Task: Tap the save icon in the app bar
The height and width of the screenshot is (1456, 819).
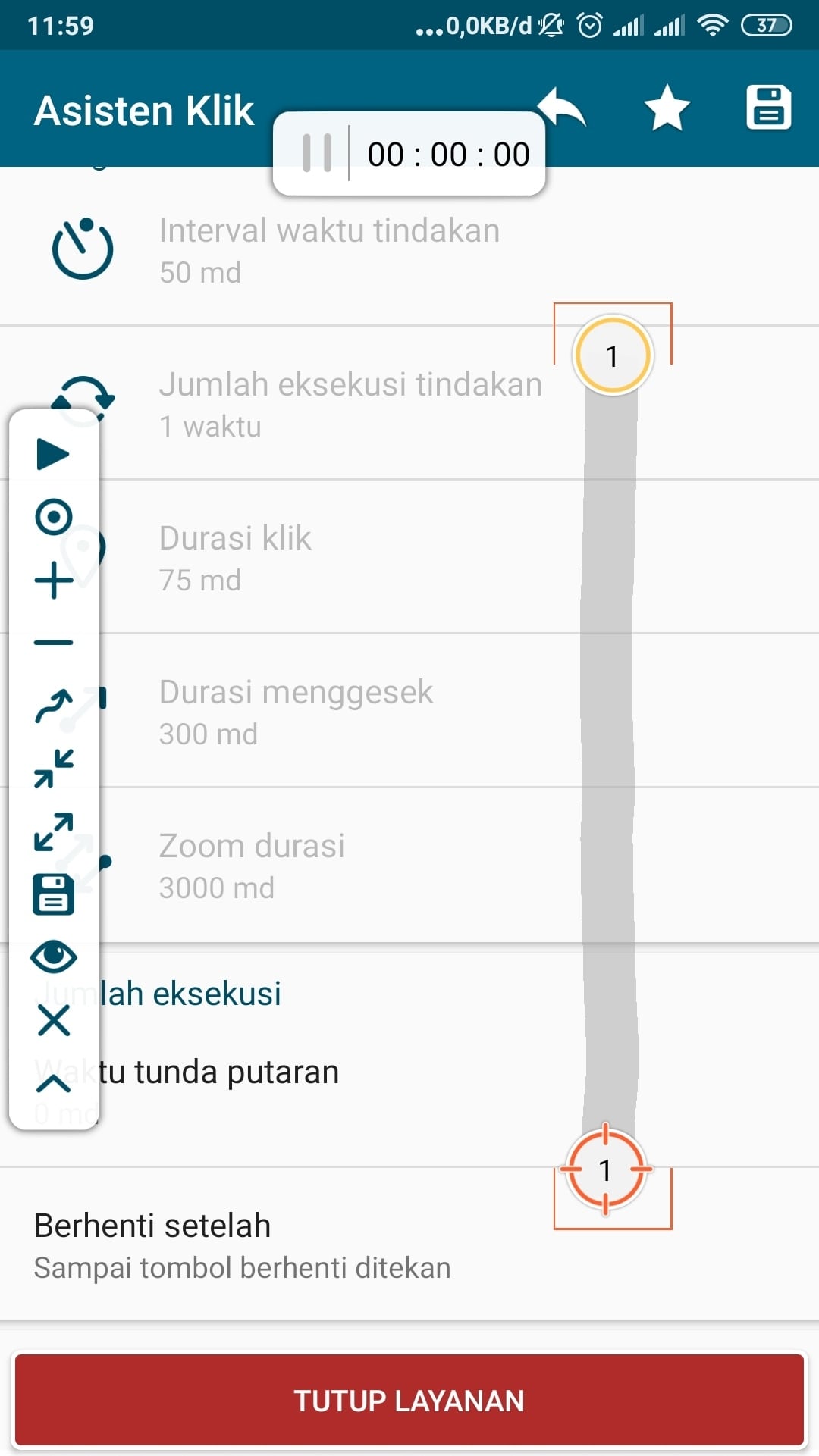Action: click(x=768, y=108)
